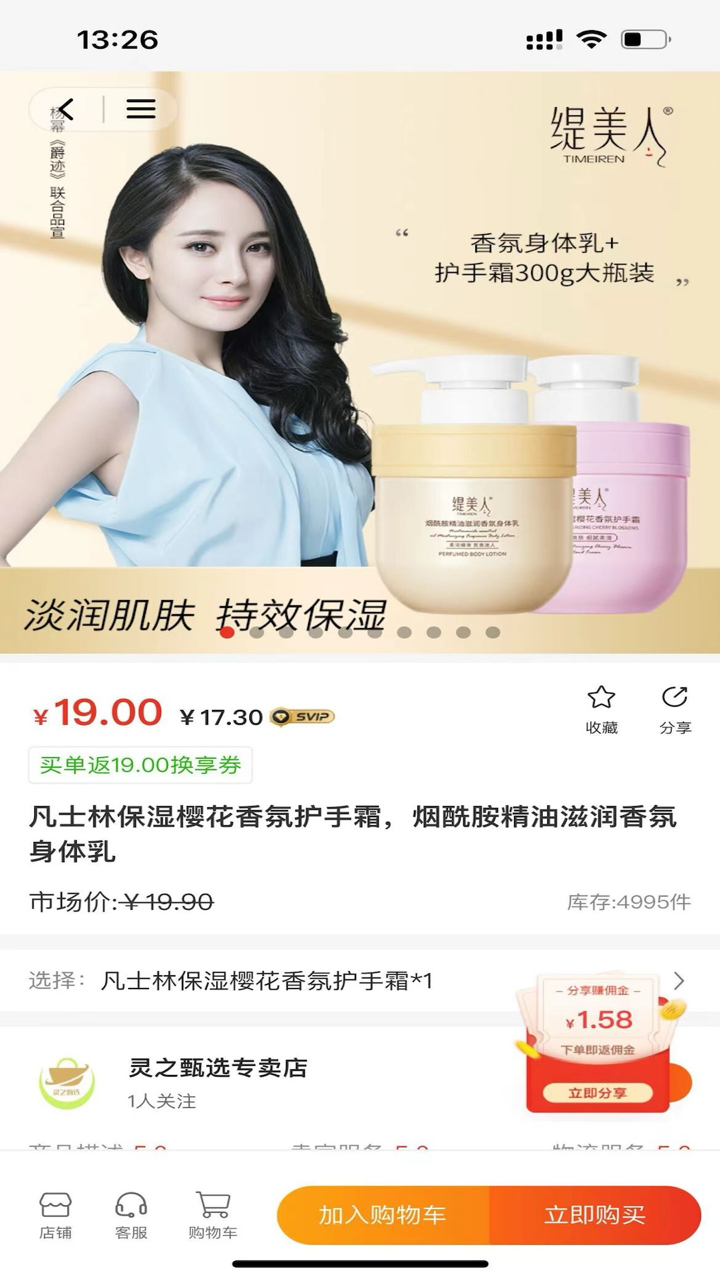Screen dimensions: 720x1280
Task: Go back using the back arrow
Action: [x=66, y=109]
